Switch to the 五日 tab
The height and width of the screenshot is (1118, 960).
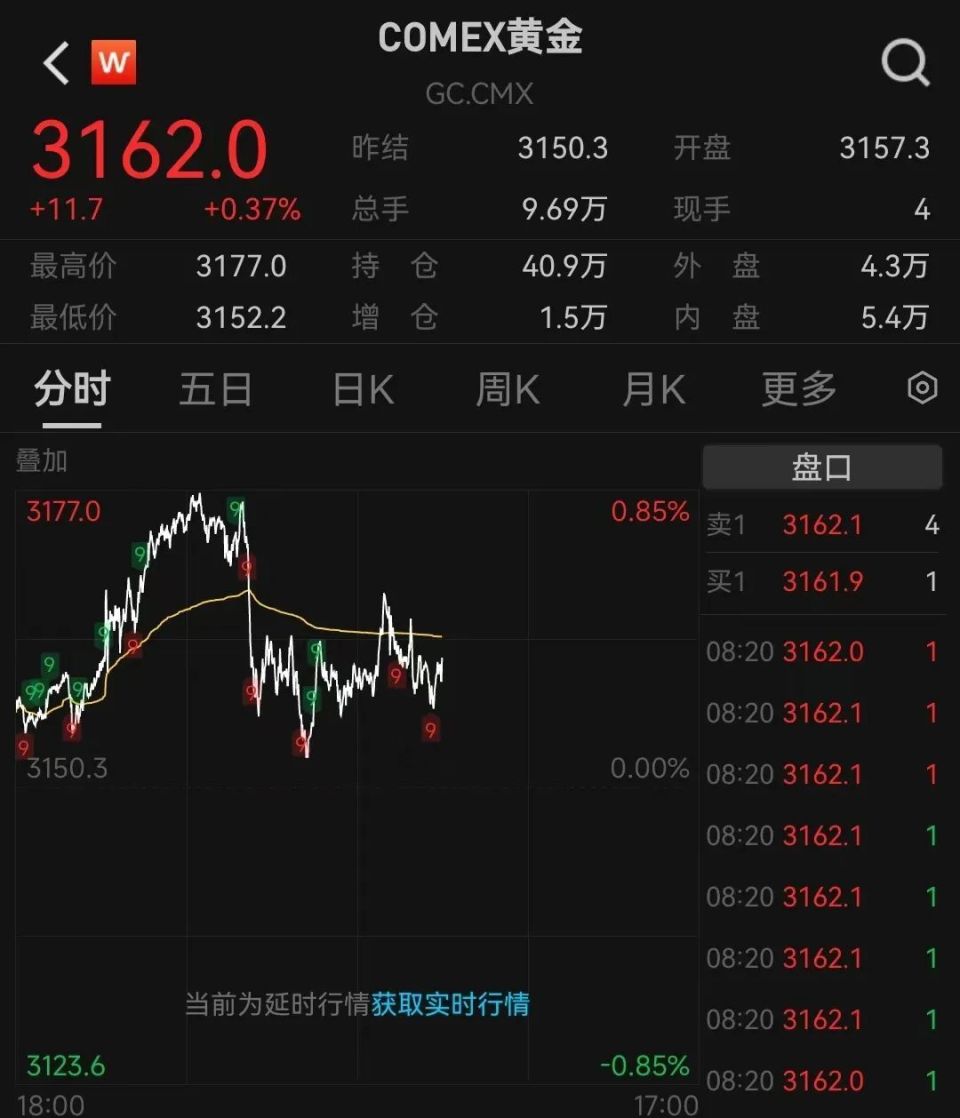pyautogui.click(x=215, y=390)
